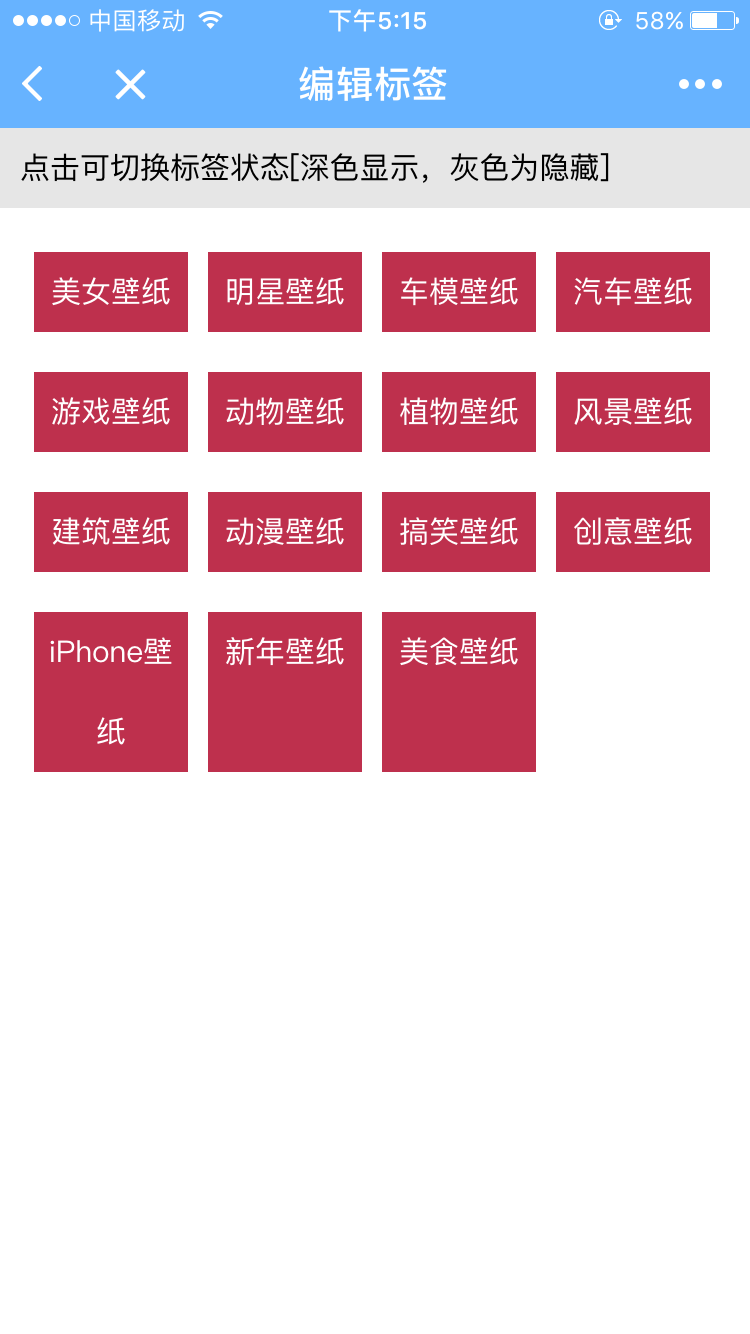Toggle the 车模壁纸 tag
Viewport: 750px width, 1334px height.
(x=459, y=292)
